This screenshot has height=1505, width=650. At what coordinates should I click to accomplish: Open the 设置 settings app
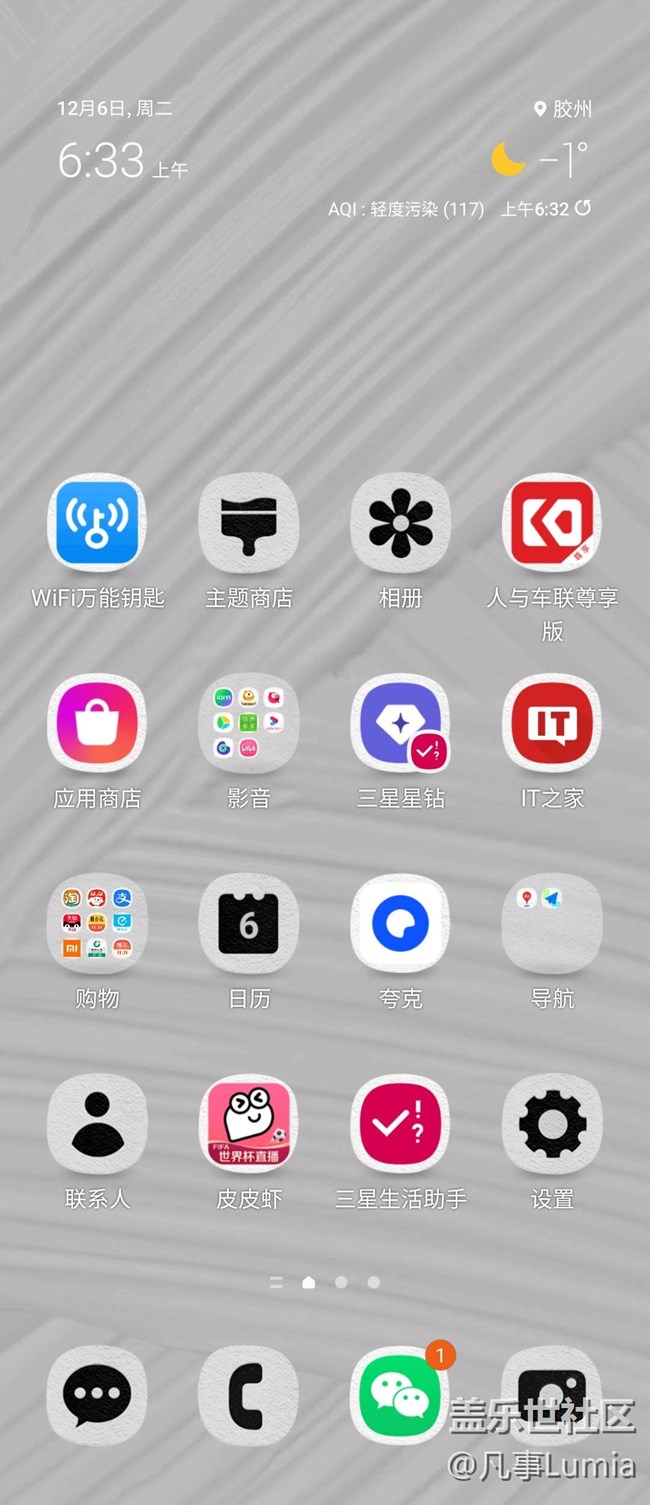pos(552,1123)
